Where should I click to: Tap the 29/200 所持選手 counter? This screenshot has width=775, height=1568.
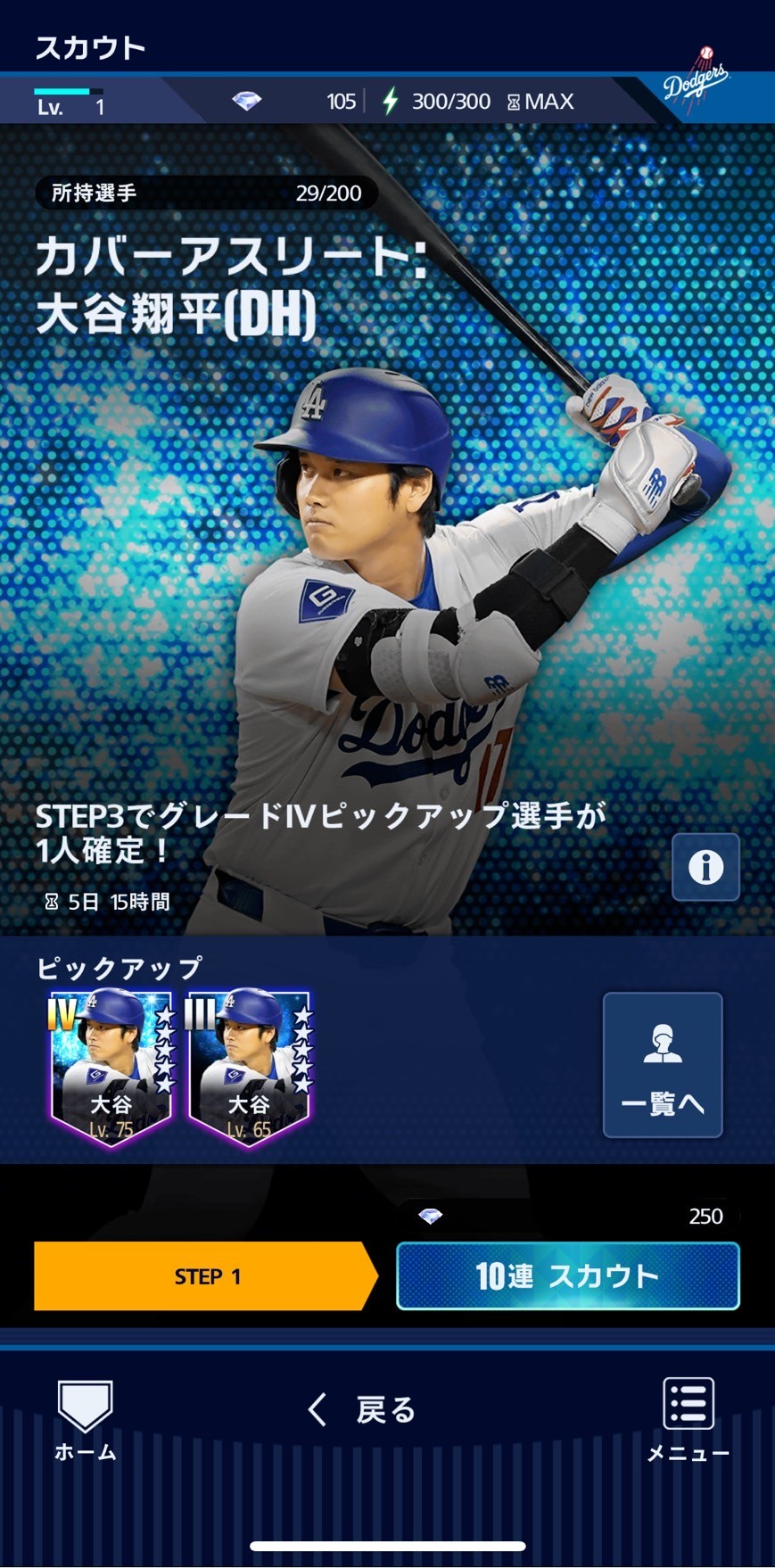coord(205,194)
